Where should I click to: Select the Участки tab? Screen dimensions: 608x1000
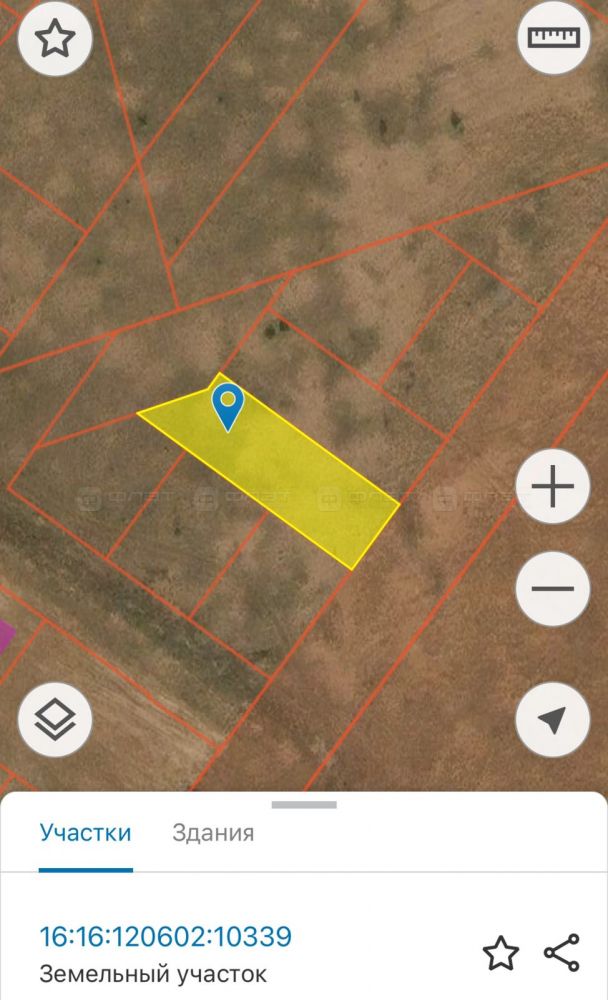[x=85, y=832]
